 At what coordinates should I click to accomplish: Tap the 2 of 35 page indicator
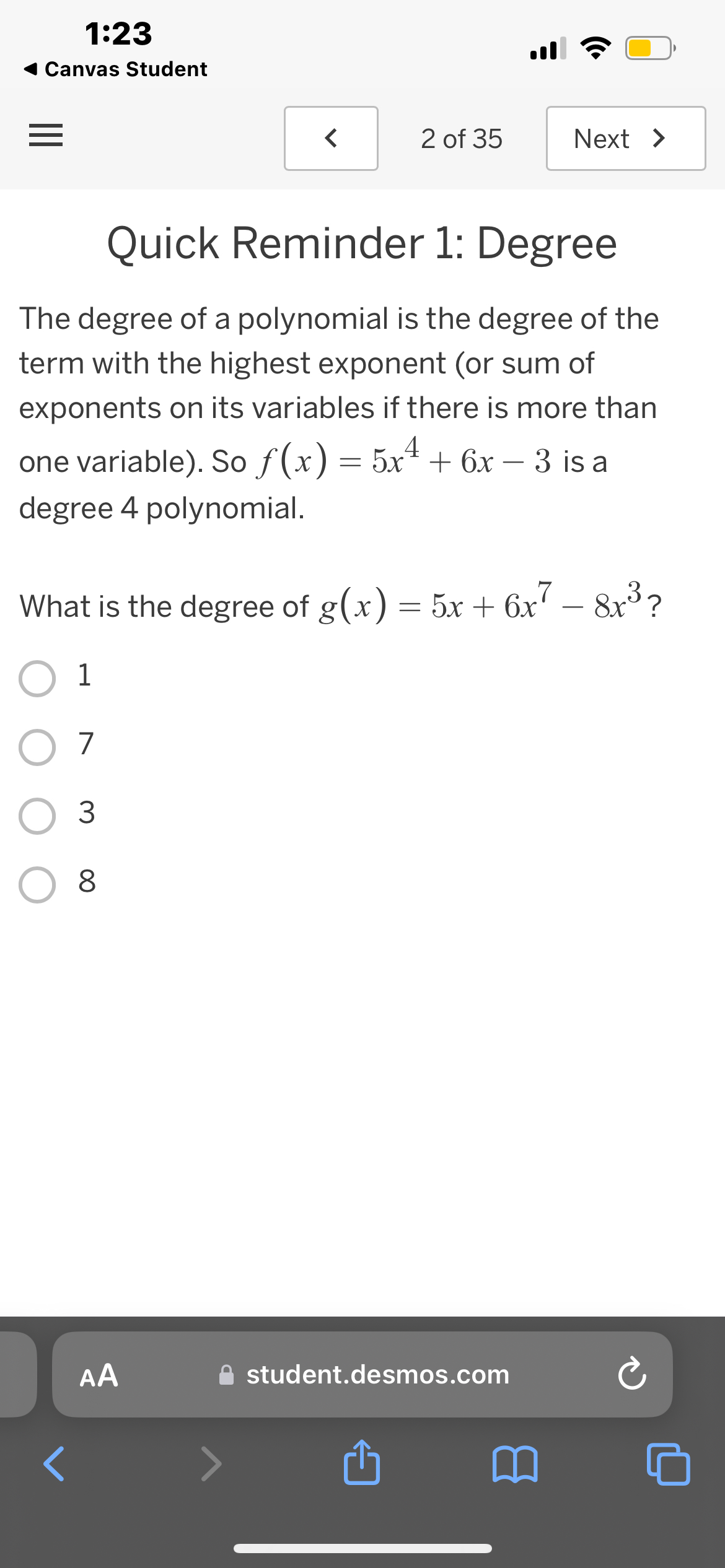pos(461,138)
